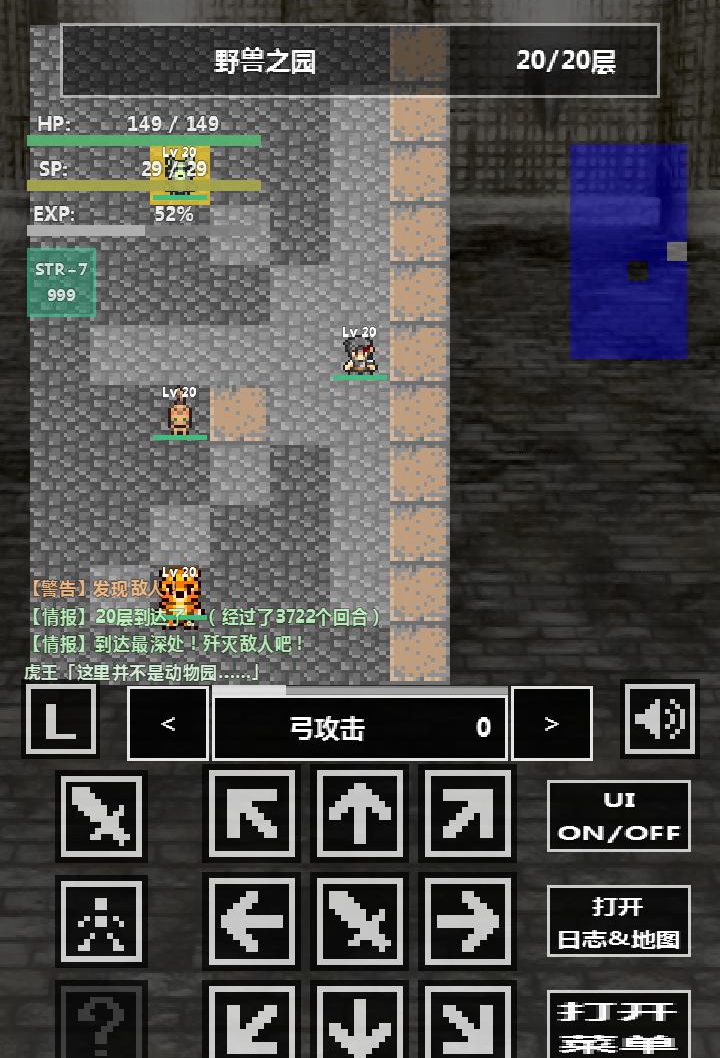
Task: Select the next skill with the right arrow
Action: click(x=551, y=723)
